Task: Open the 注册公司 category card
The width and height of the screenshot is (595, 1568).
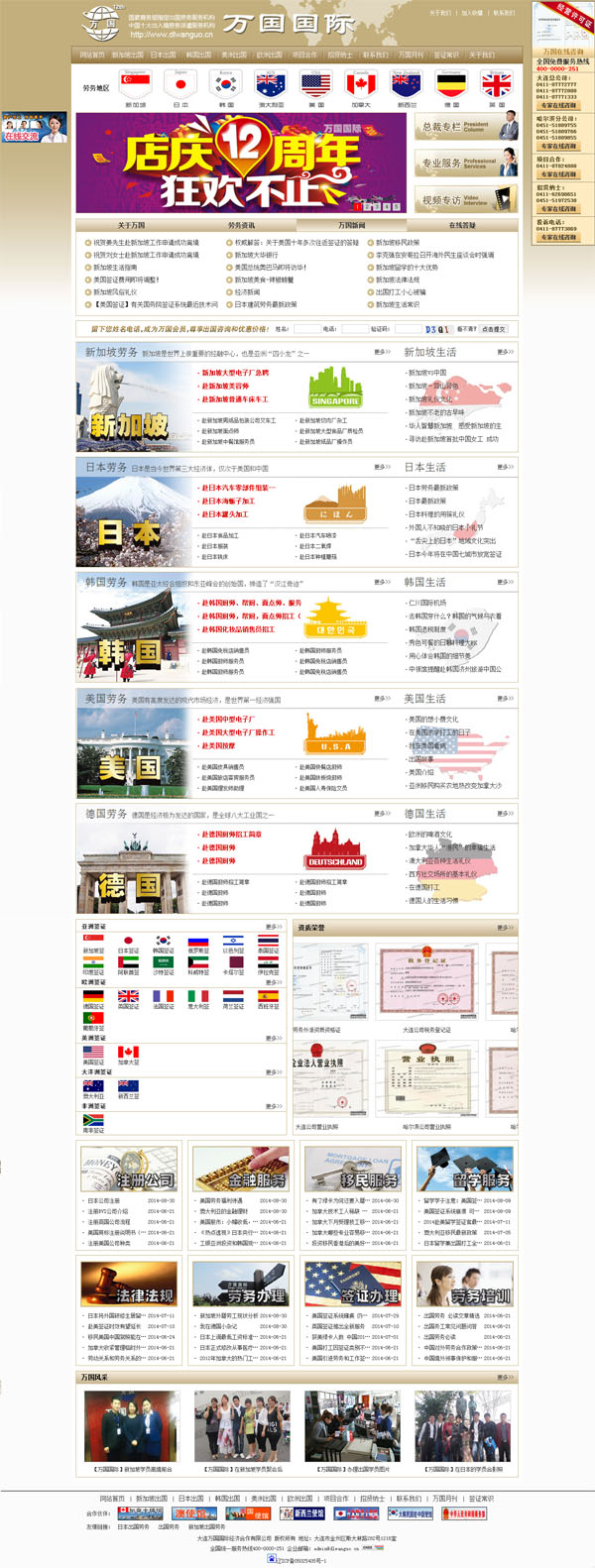Action: [128, 1170]
